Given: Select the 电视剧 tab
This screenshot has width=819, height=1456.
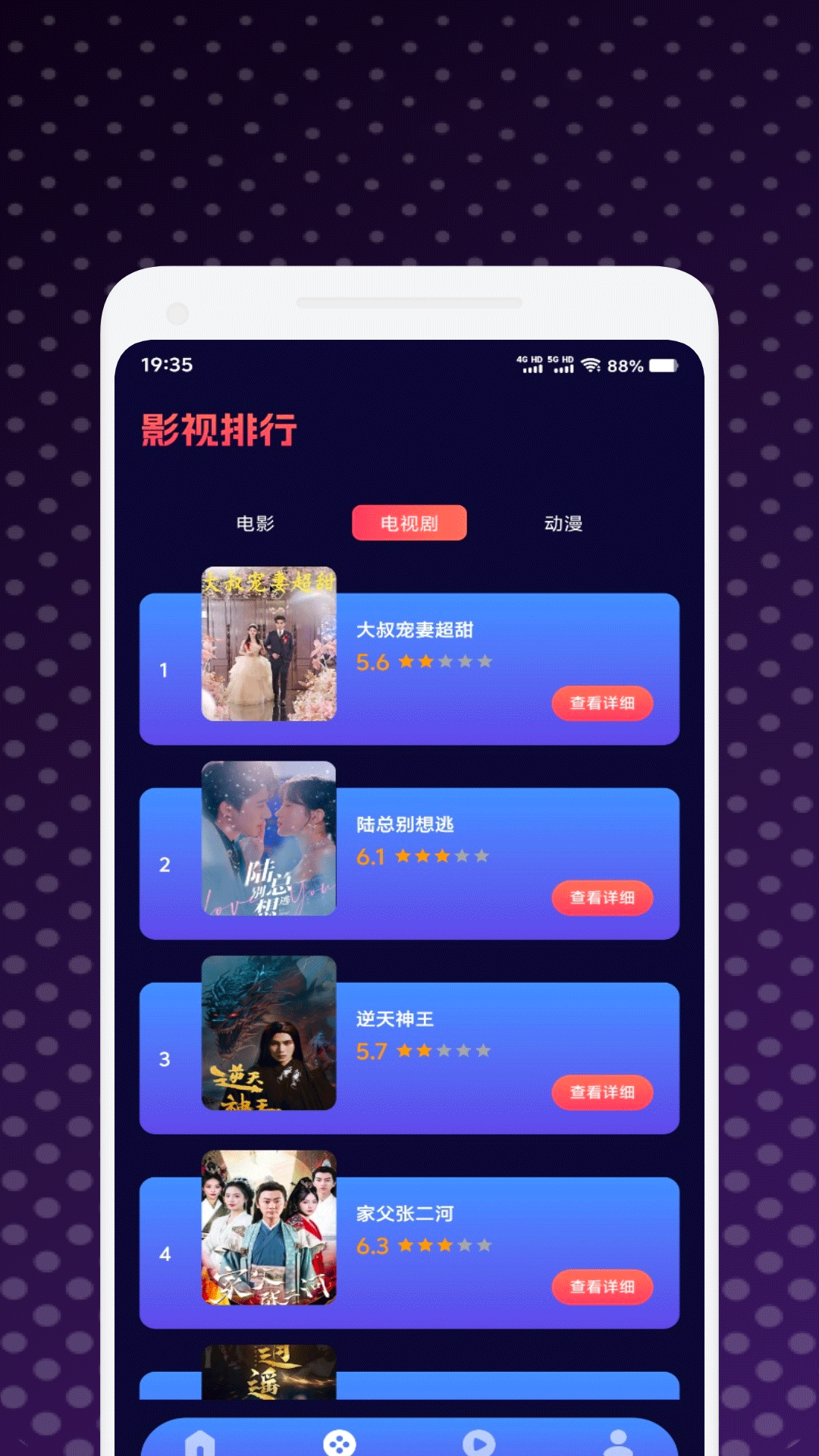Looking at the screenshot, I should coord(409,522).
